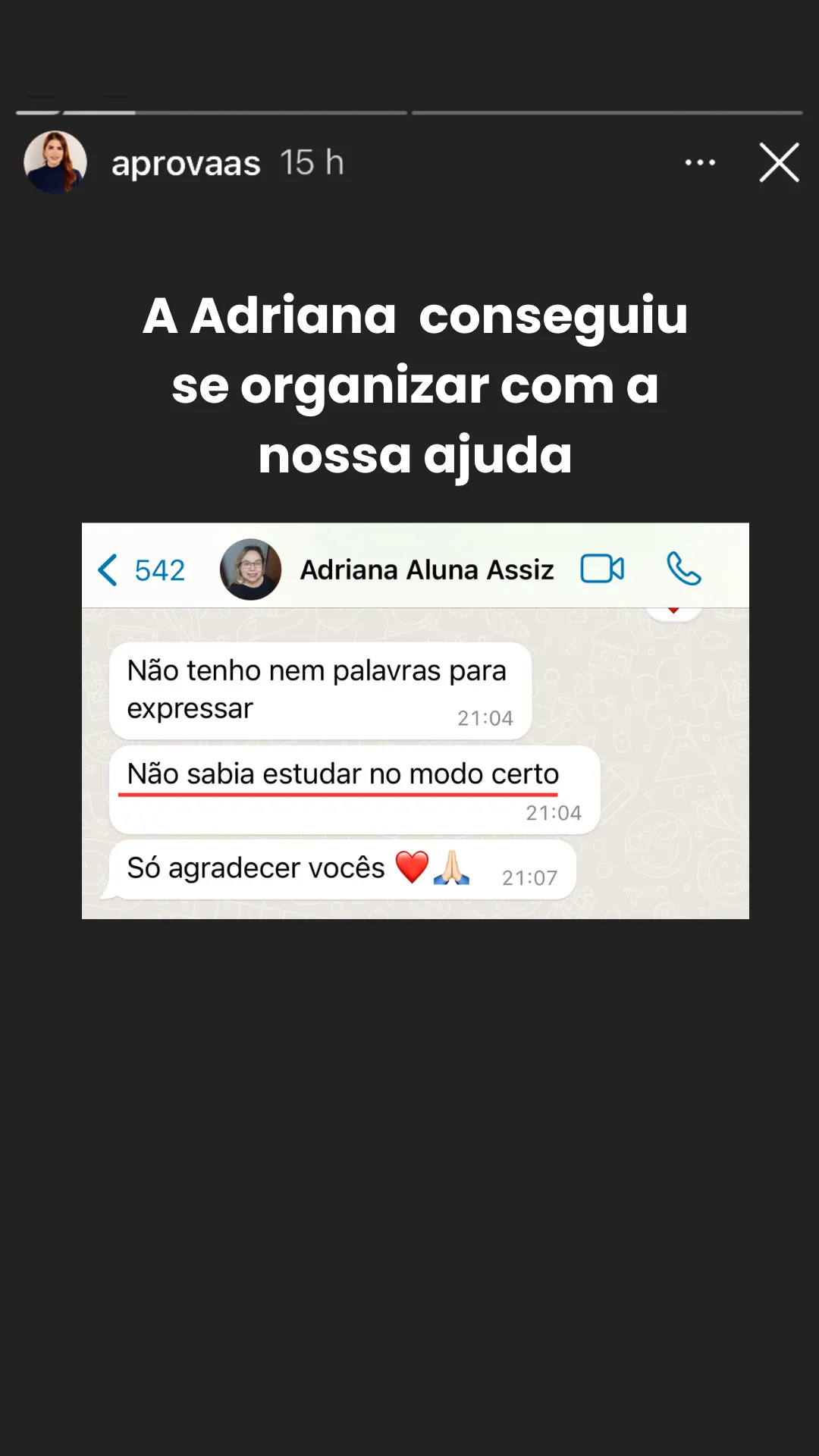The width and height of the screenshot is (819, 1456).
Task: Close the aprovaas story
Action: (779, 162)
